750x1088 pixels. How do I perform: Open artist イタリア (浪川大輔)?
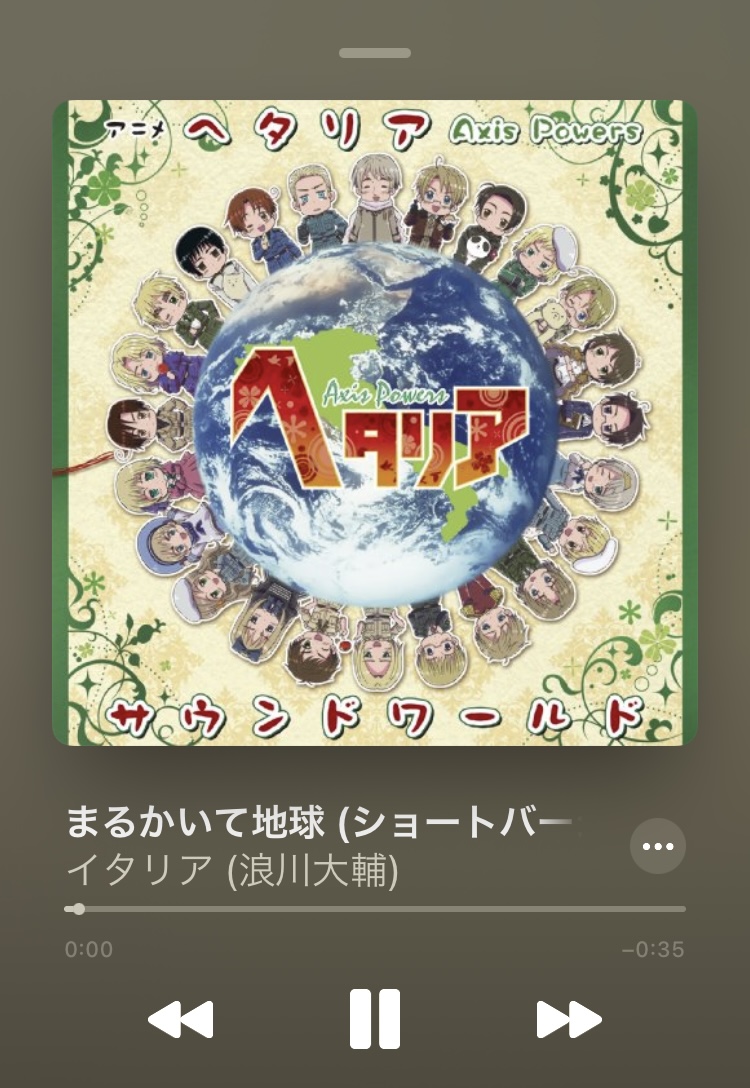tap(233, 870)
